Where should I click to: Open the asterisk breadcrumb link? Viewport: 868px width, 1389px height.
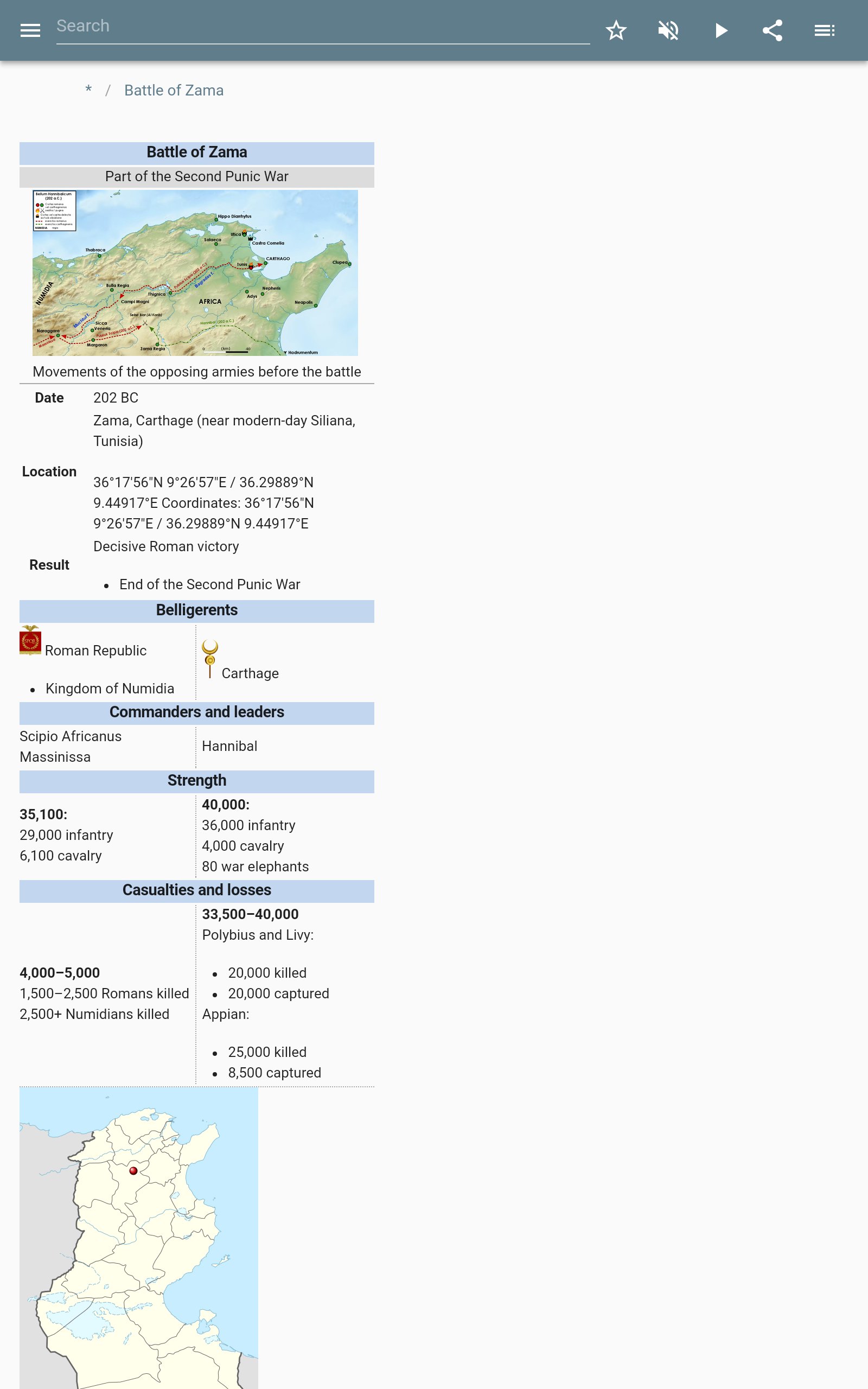coord(88,90)
